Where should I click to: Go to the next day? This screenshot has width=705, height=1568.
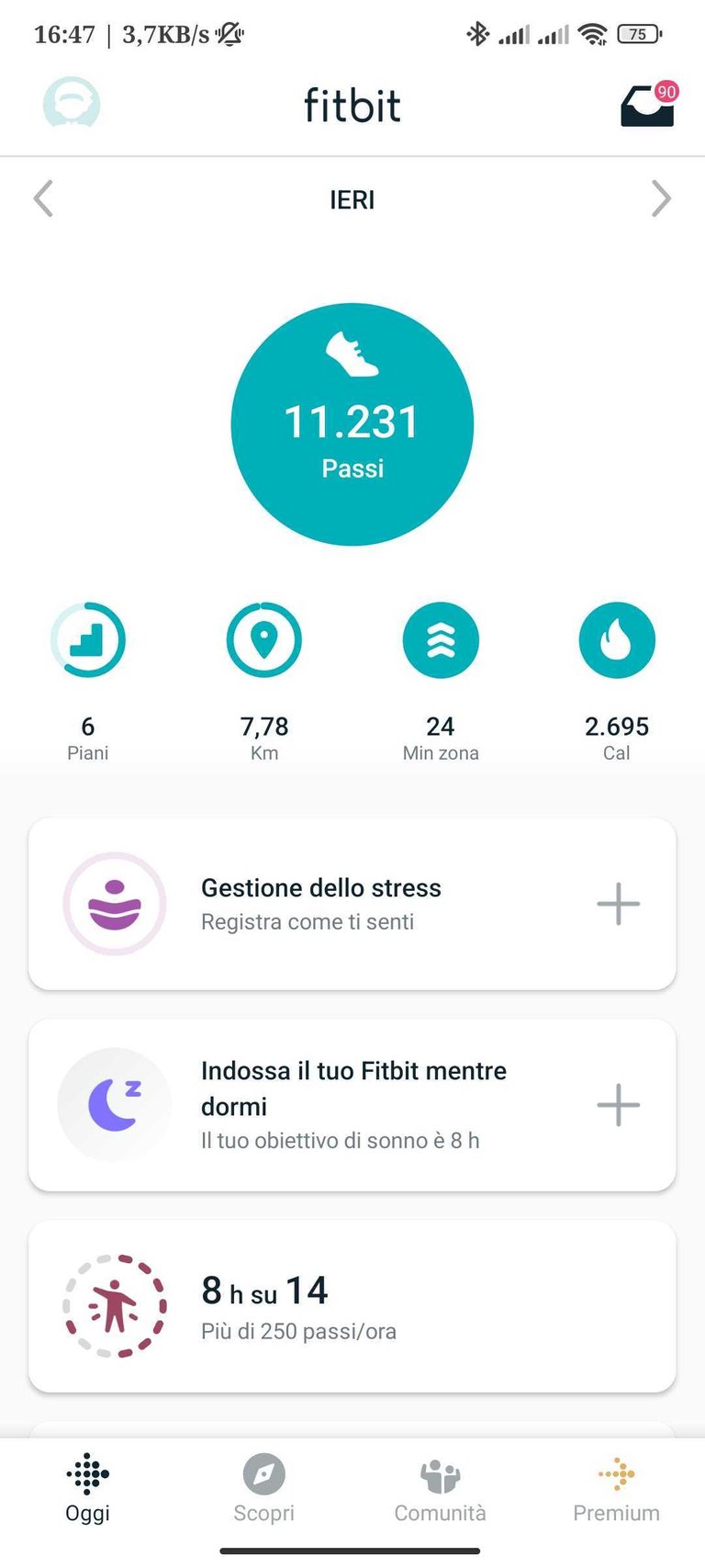661,198
